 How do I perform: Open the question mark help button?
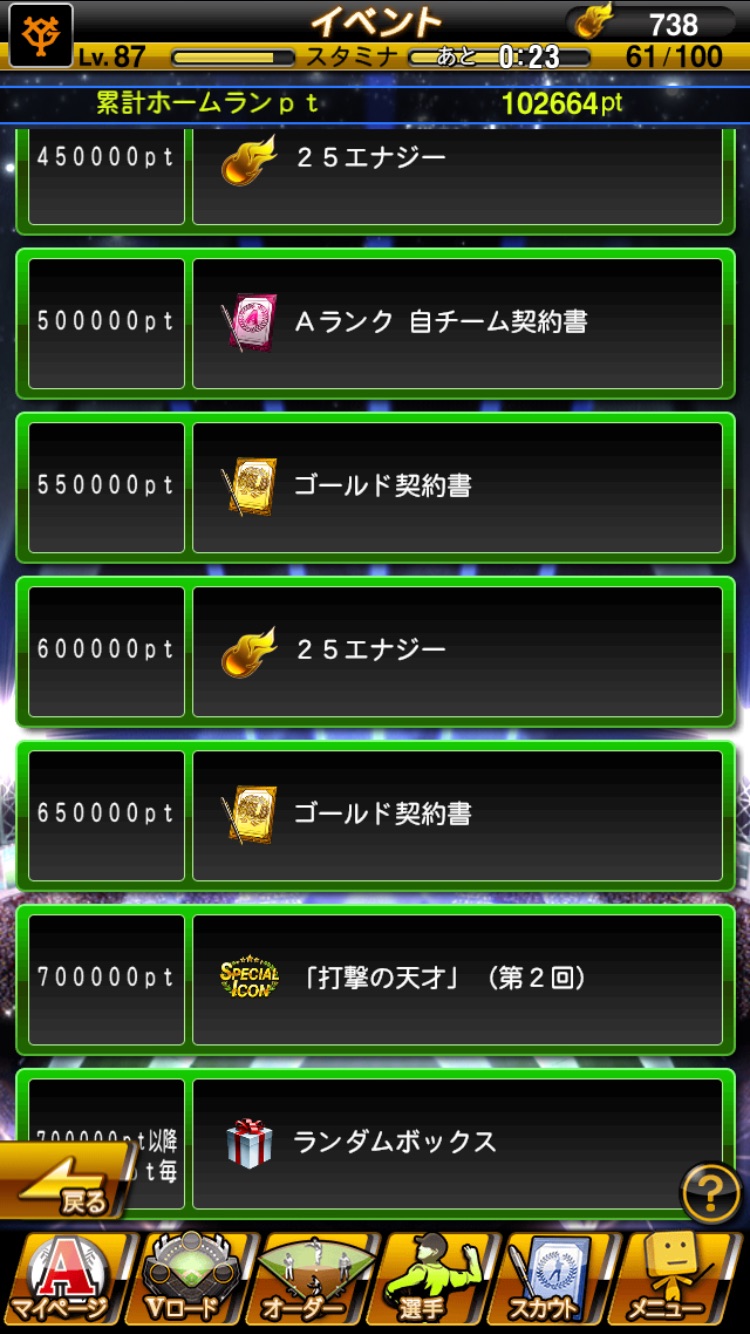tap(710, 1192)
